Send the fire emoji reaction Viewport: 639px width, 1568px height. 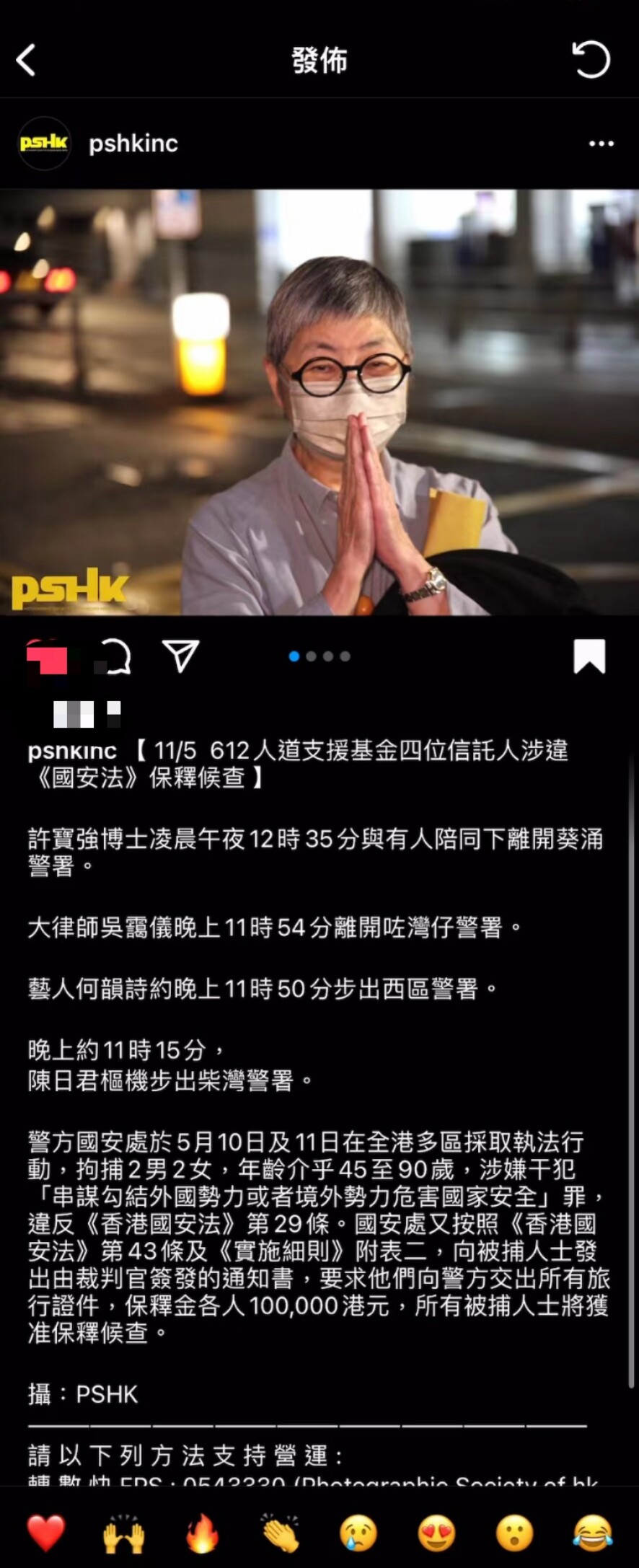tap(202, 1533)
